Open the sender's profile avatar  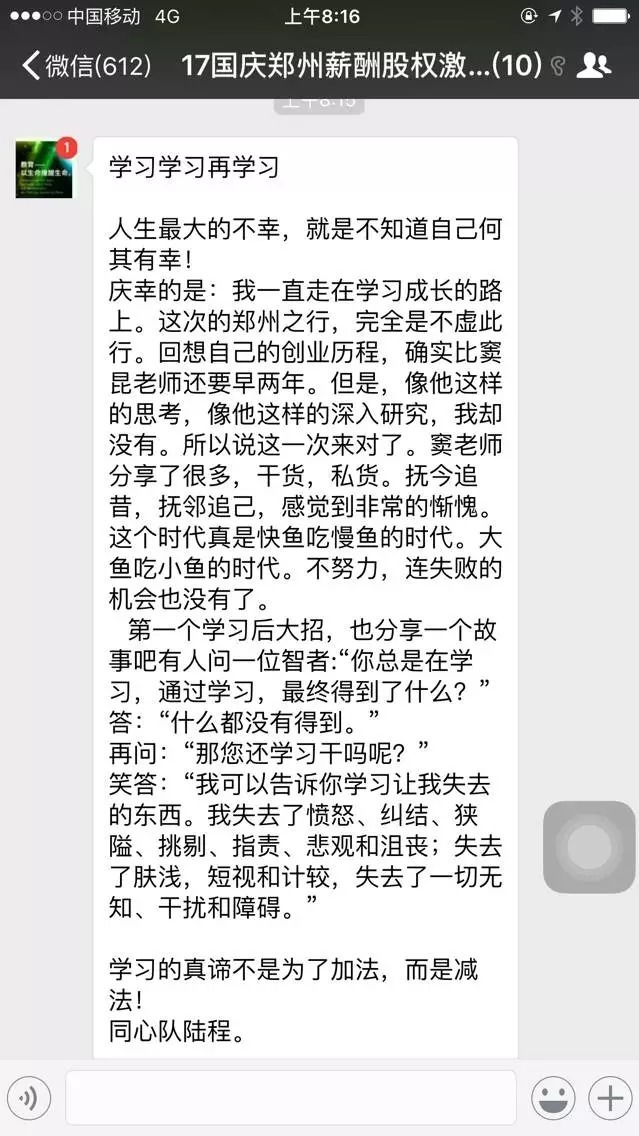click(43, 168)
